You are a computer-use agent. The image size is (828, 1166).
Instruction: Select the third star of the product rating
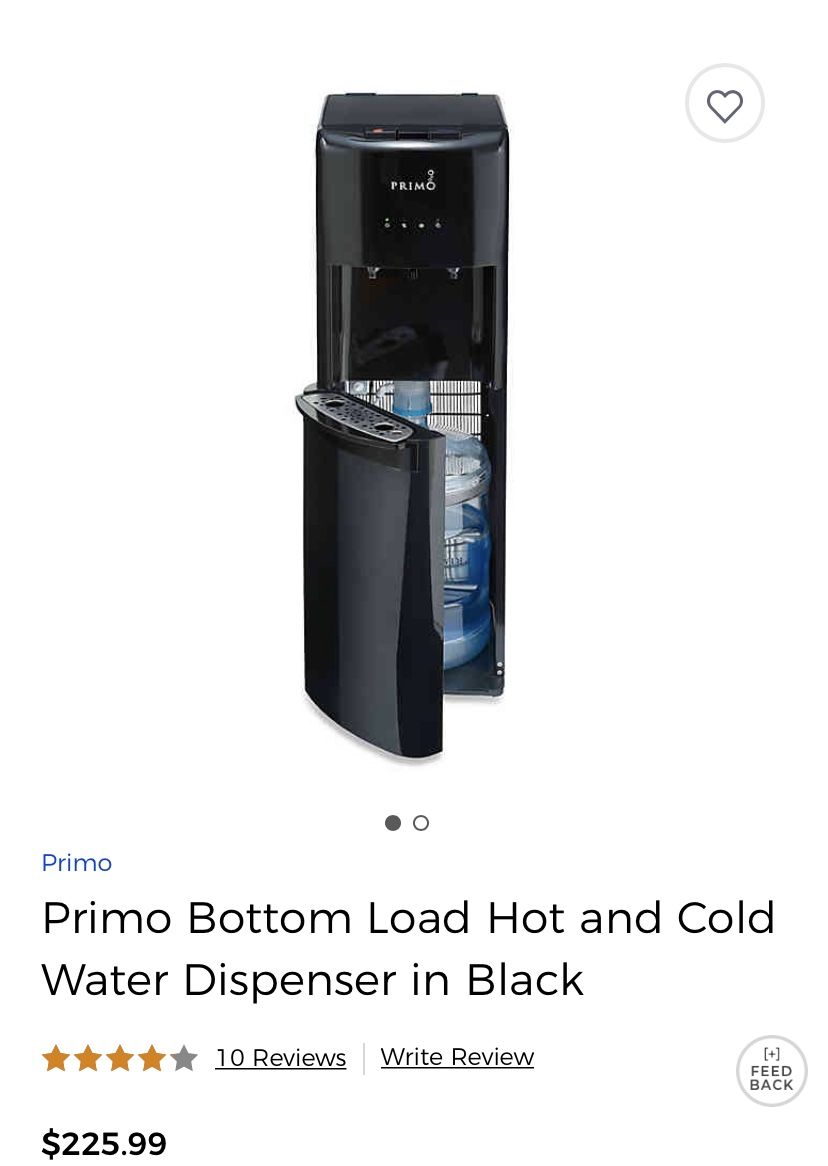point(120,1058)
